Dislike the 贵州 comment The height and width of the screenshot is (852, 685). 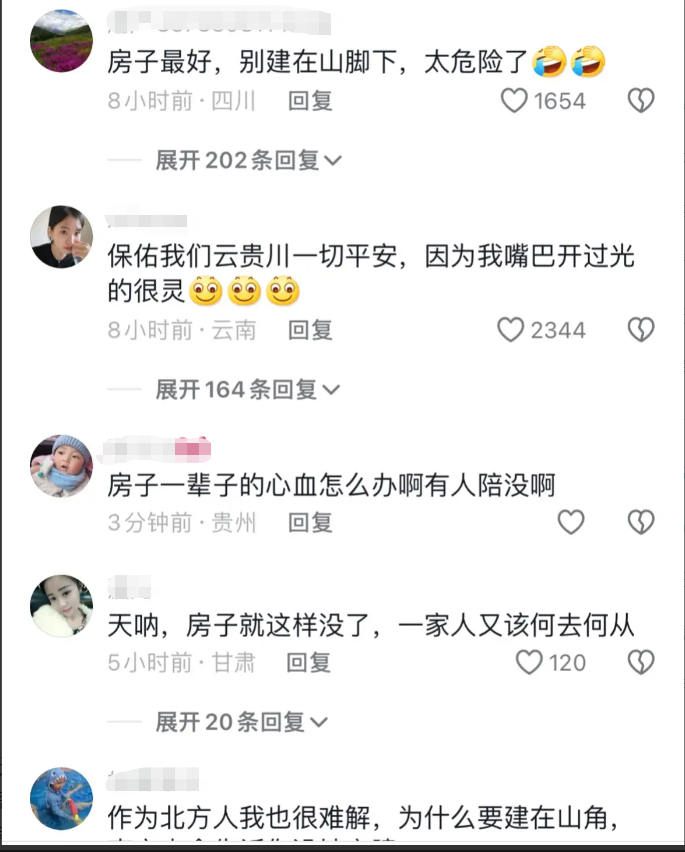coord(640,522)
